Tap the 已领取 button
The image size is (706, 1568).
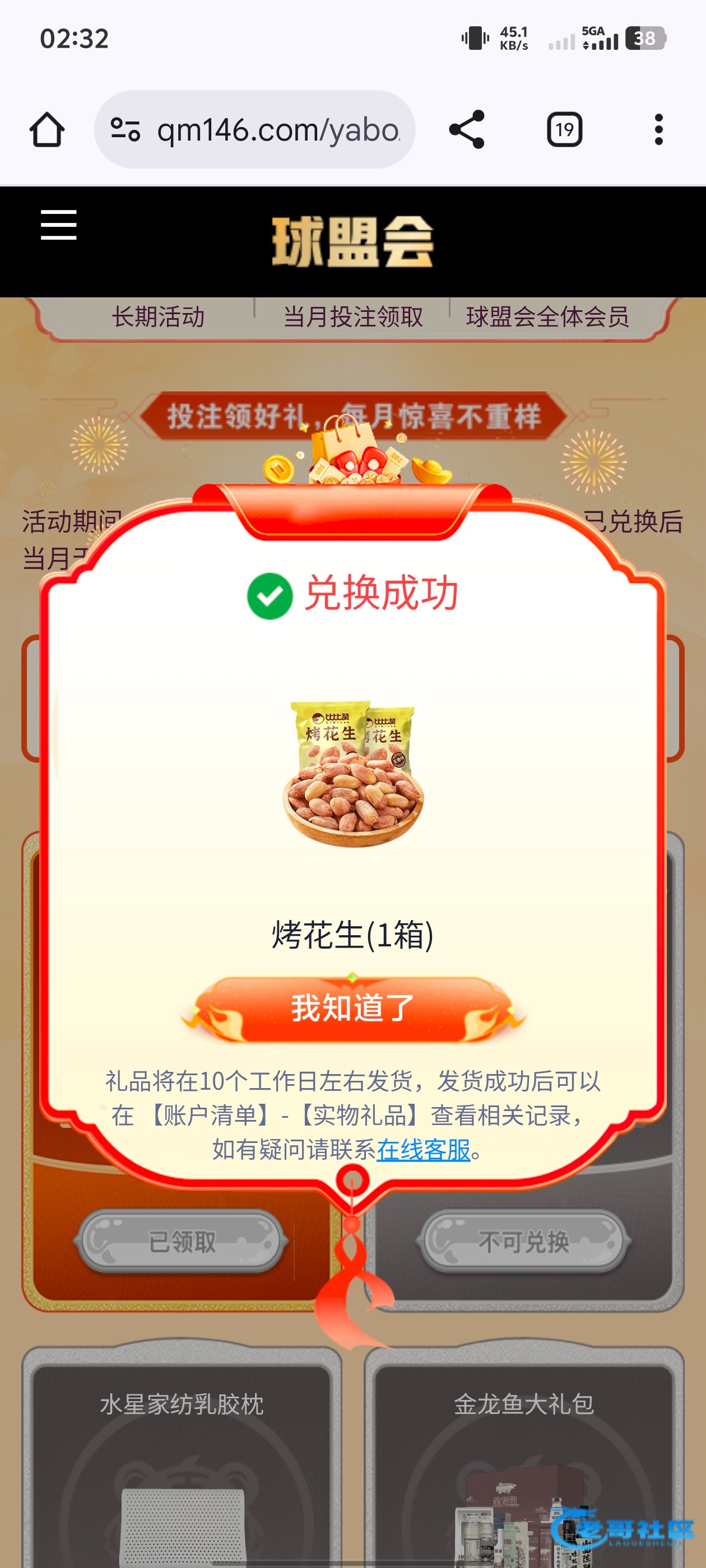point(182,1242)
